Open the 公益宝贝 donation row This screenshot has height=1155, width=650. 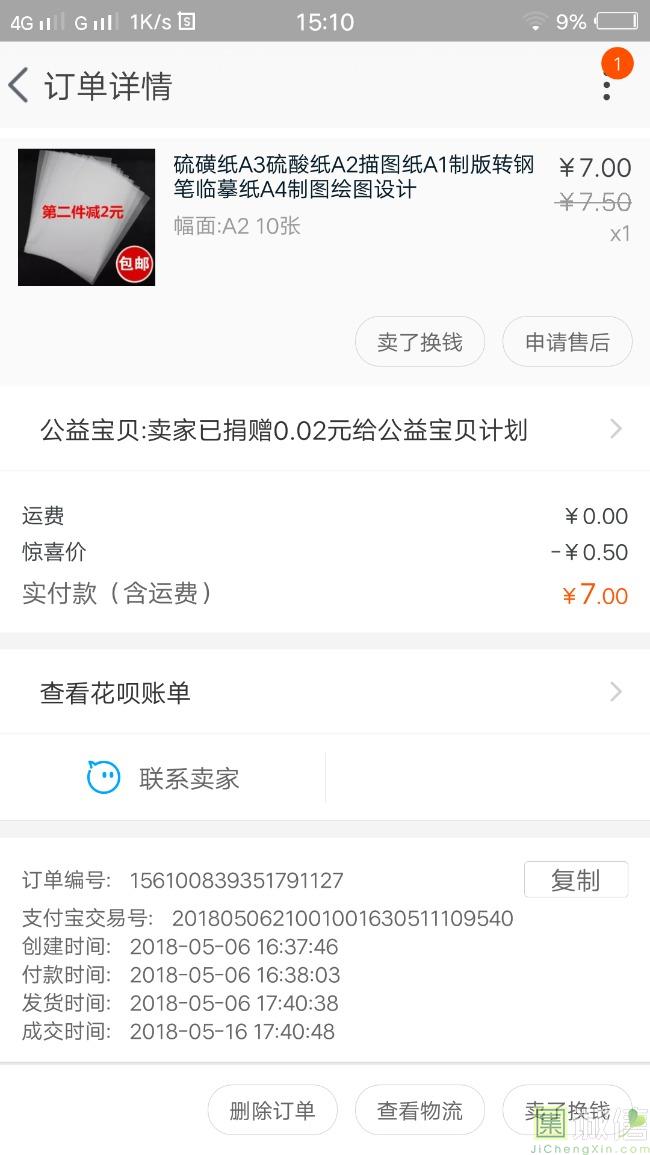[325, 430]
